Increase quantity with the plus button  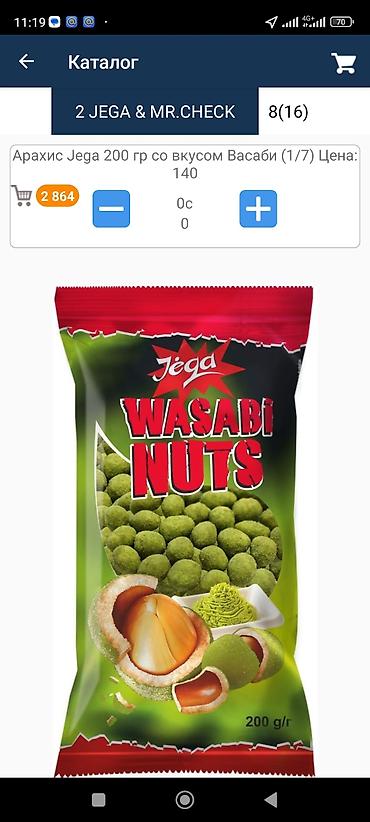pos(258,209)
